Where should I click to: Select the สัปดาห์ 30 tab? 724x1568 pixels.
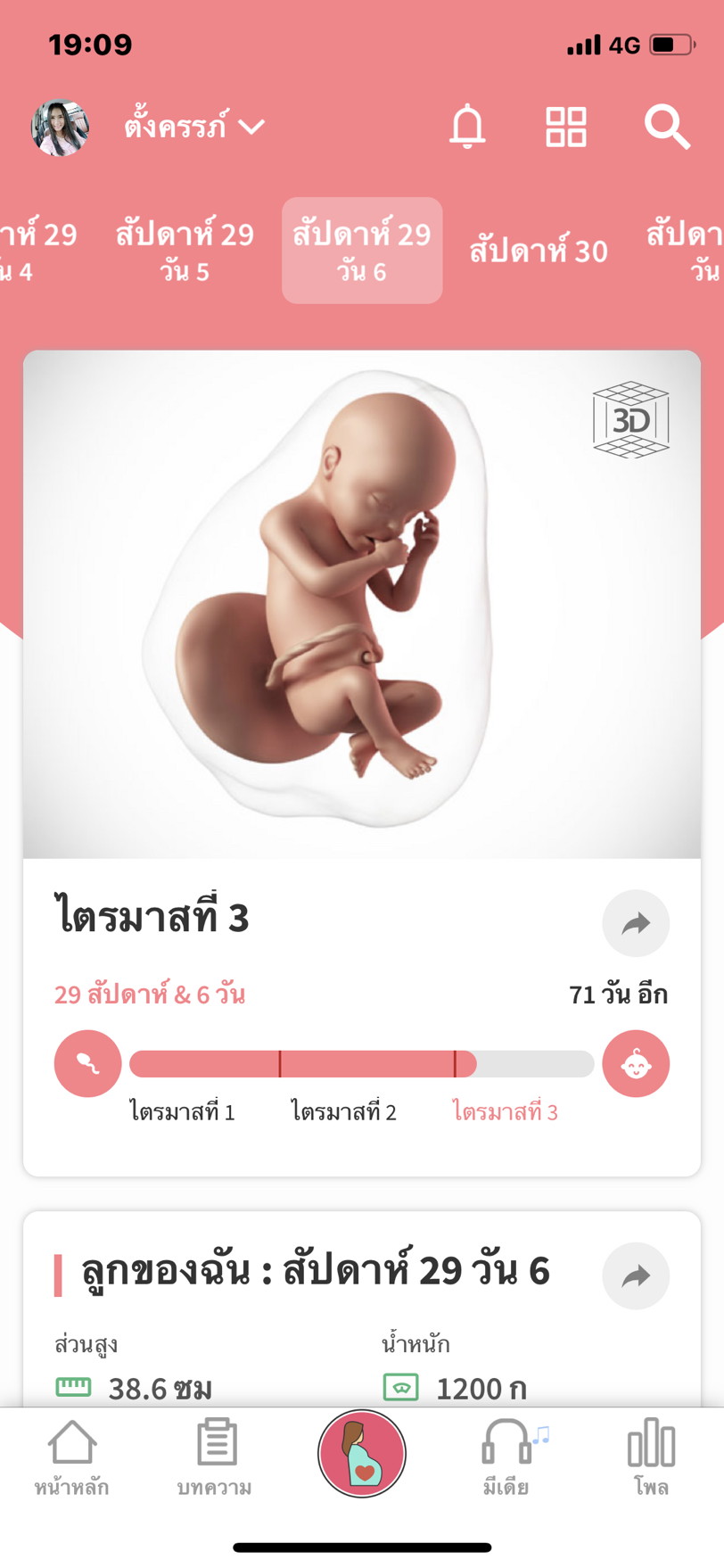click(x=539, y=251)
